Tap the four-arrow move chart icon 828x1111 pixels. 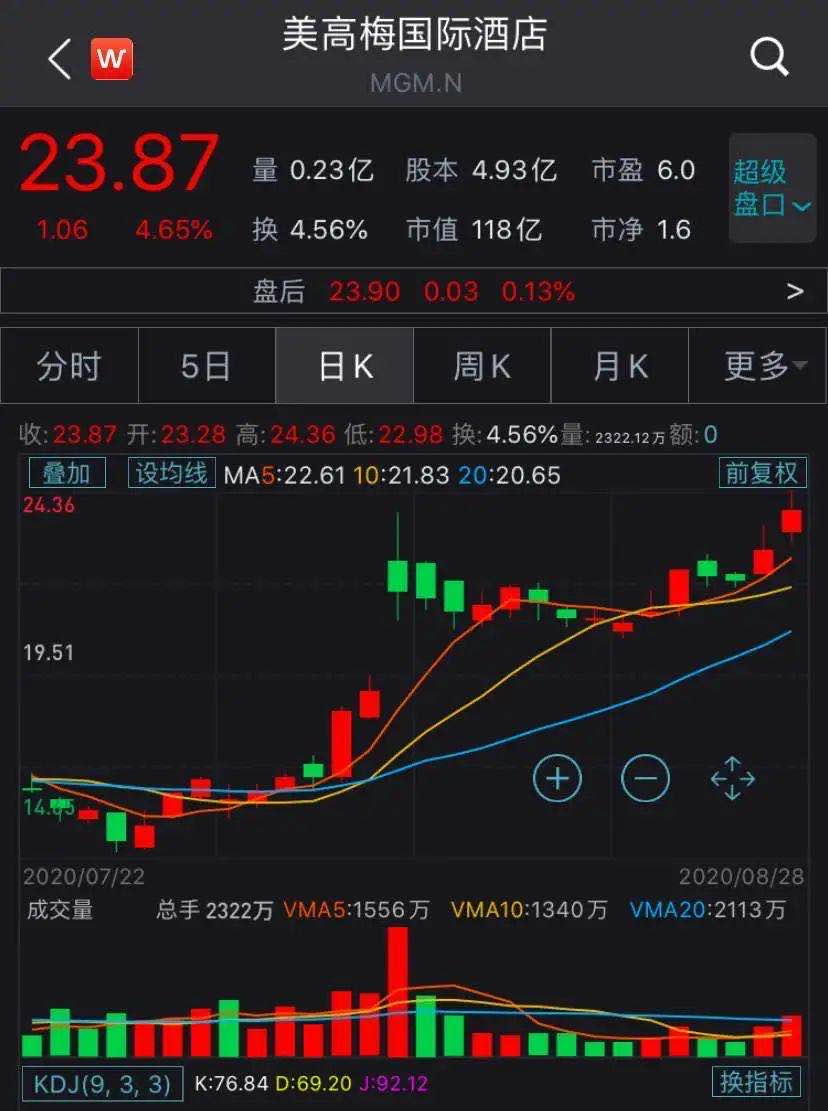732,778
